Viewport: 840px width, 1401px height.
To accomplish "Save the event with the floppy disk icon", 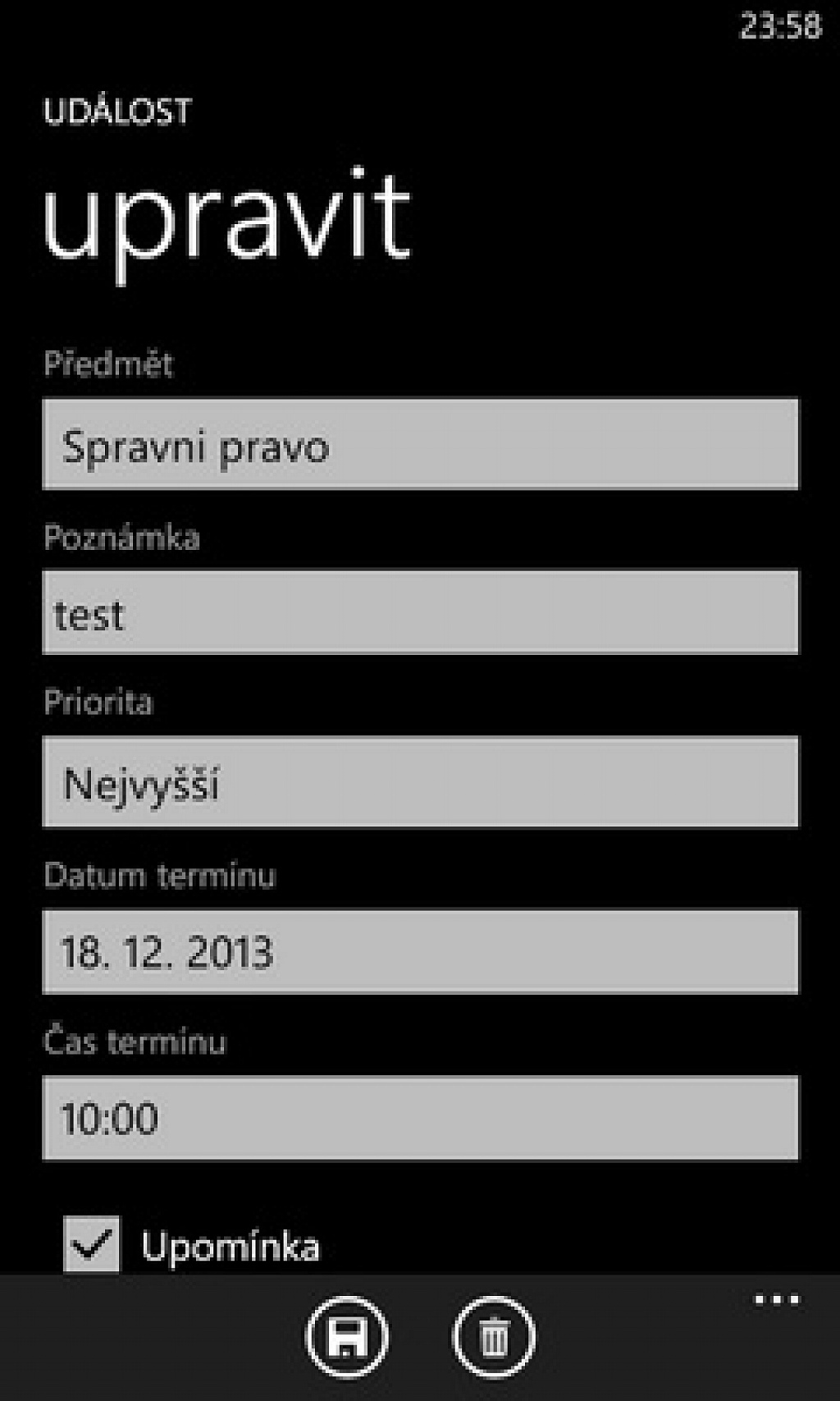I will [347, 1337].
